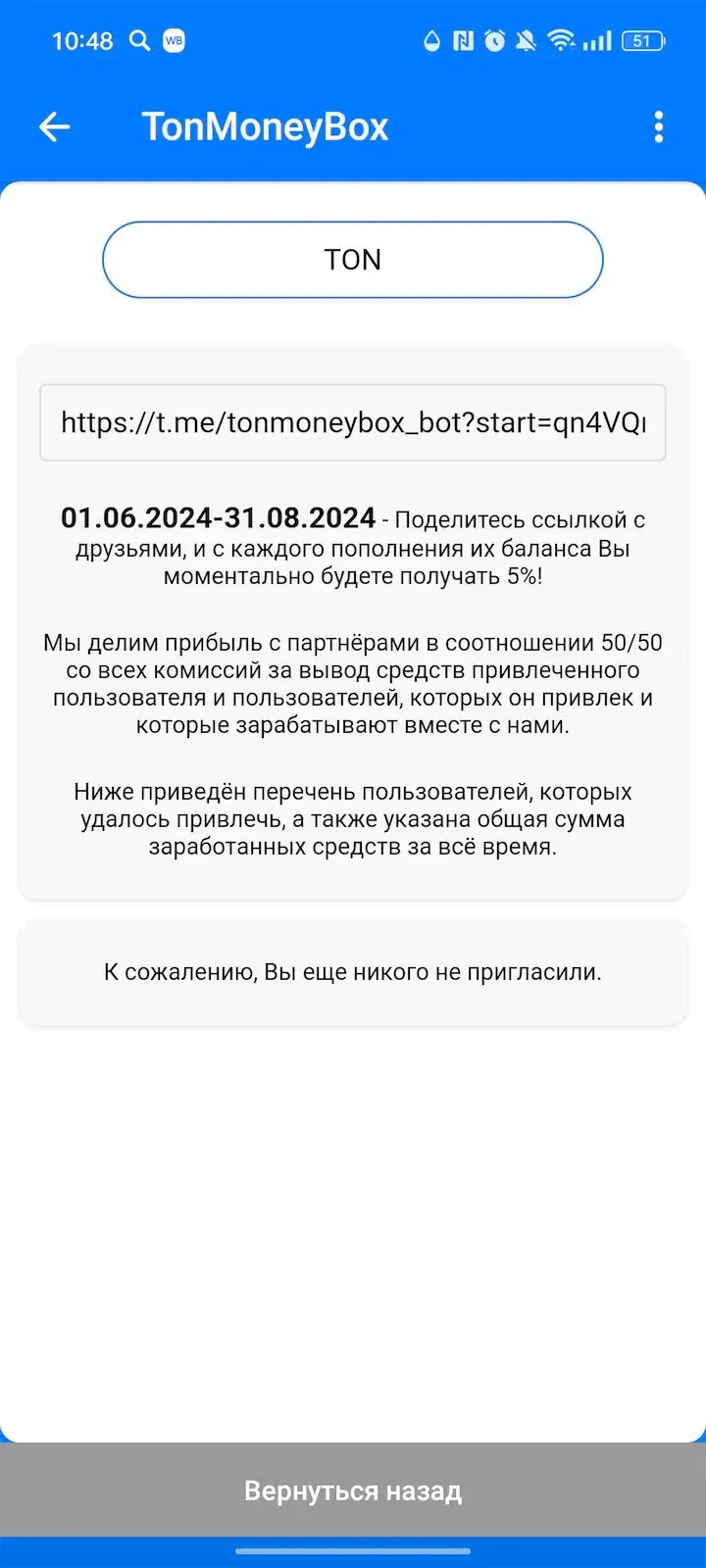Tap the TON currency button
Image resolution: width=706 pixels, height=1568 pixels.
(x=352, y=260)
